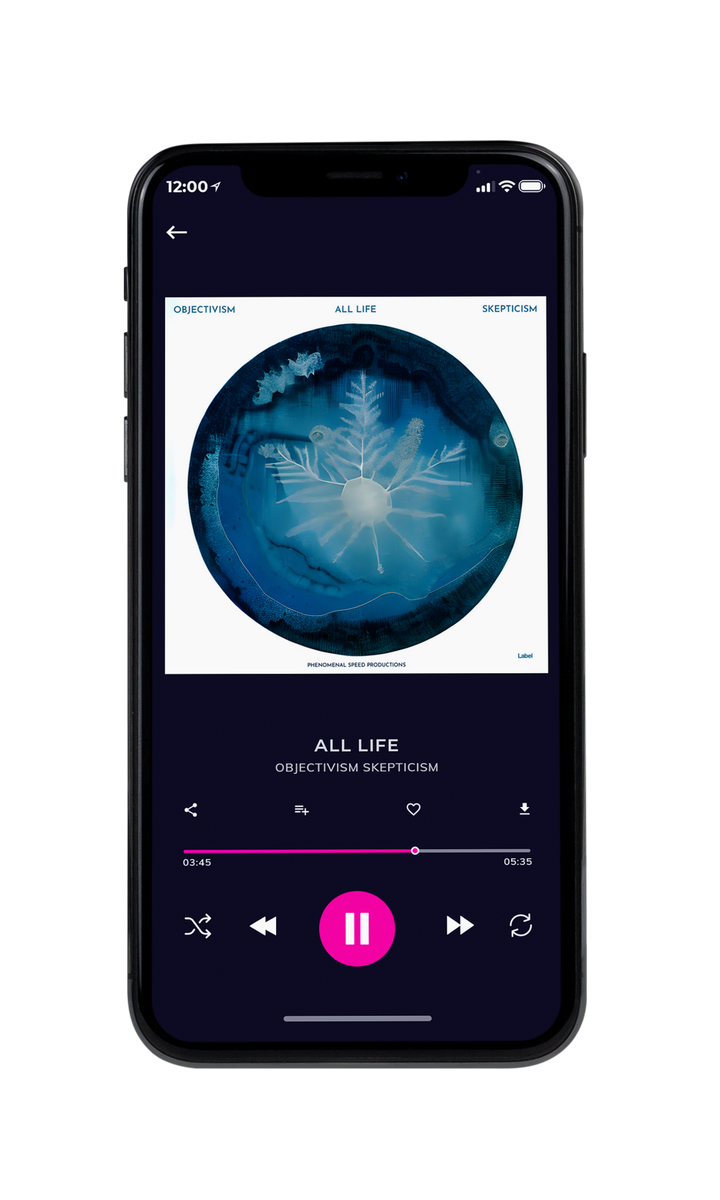720x1200 pixels.
Task: Toggle repeat mode
Action: click(x=521, y=926)
